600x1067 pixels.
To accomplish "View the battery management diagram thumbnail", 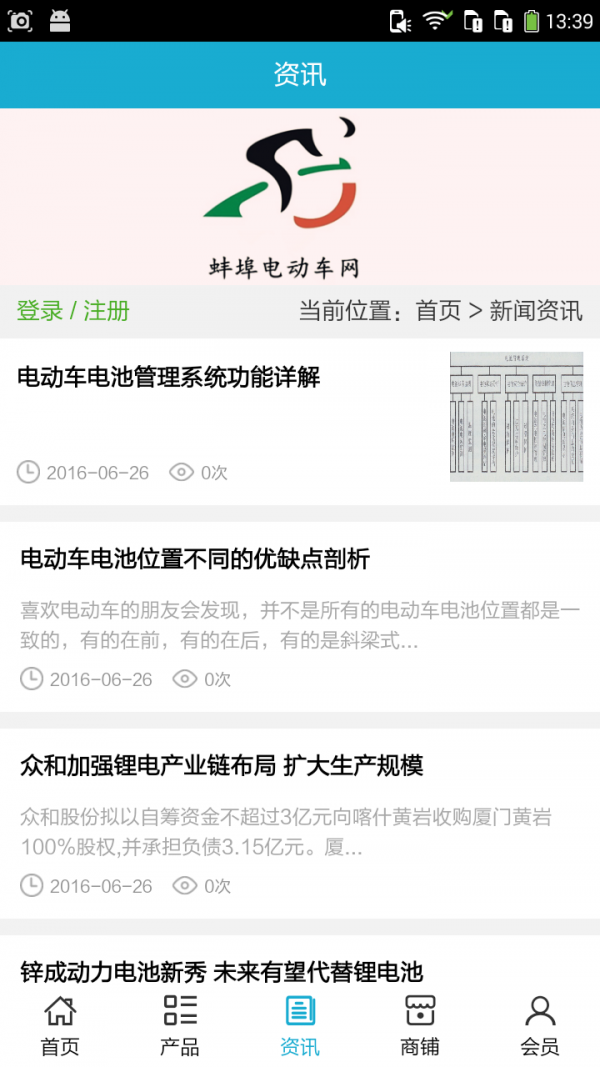I will [x=516, y=416].
